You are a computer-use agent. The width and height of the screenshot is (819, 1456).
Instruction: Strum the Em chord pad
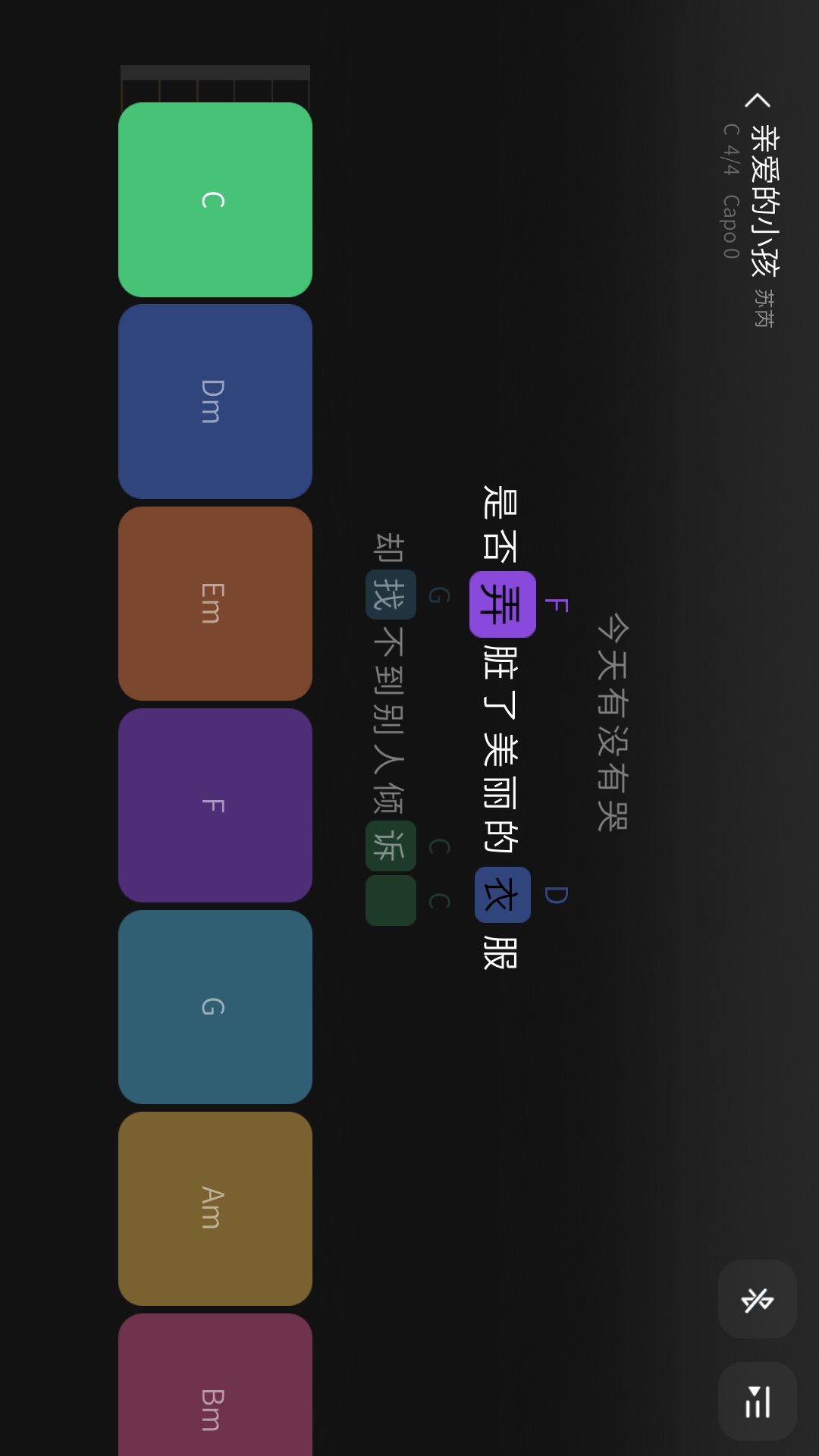click(x=215, y=604)
